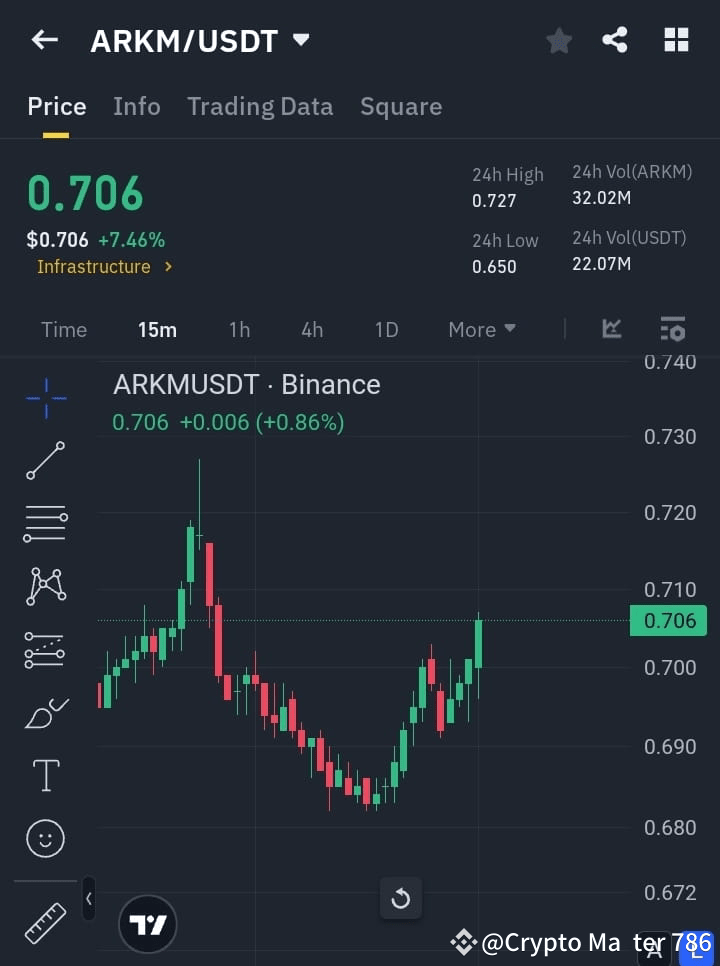Select the crosshair cursor mode

tap(45, 399)
